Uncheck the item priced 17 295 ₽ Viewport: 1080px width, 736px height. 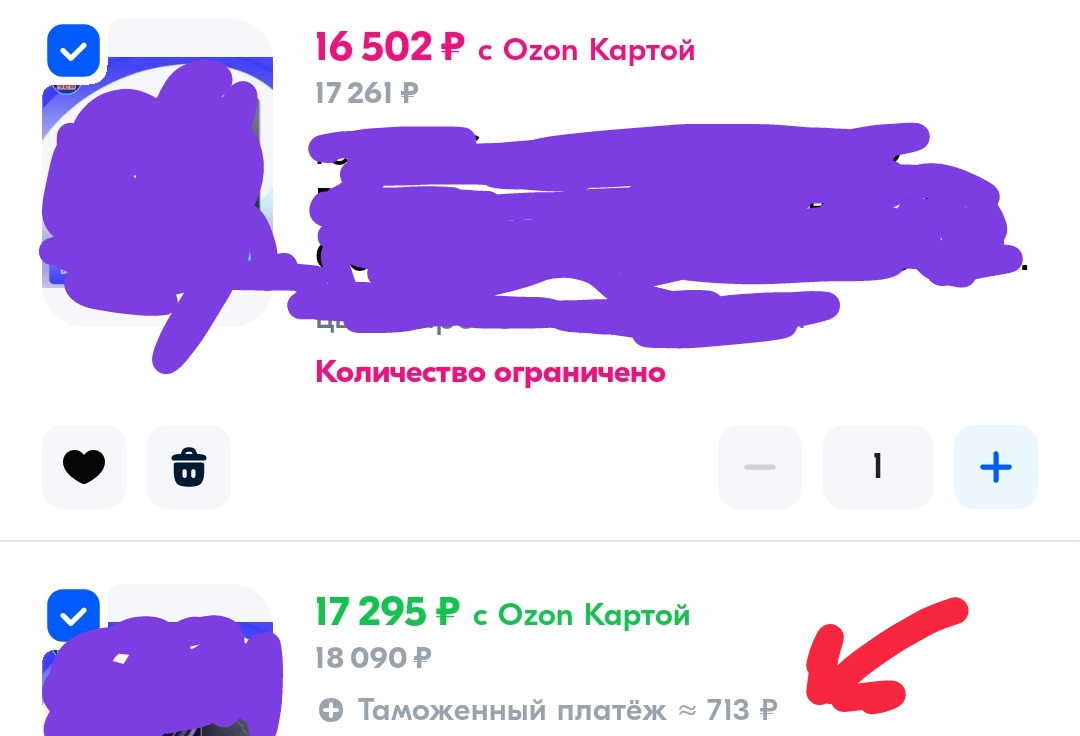click(x=73, y=616)
